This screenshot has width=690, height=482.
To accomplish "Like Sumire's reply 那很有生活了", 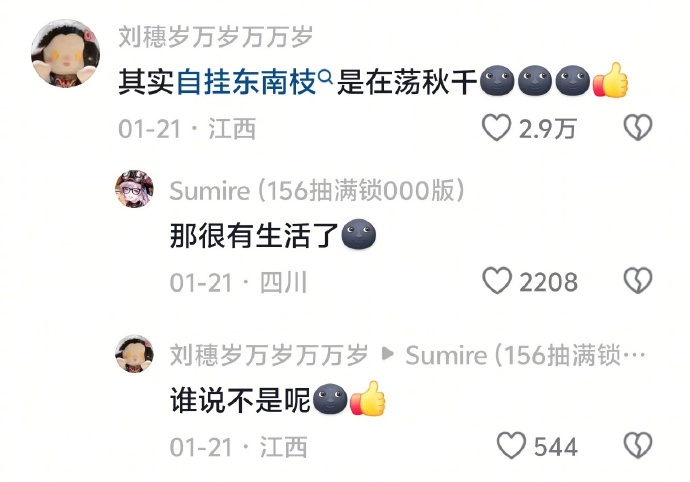I will 497,282.
